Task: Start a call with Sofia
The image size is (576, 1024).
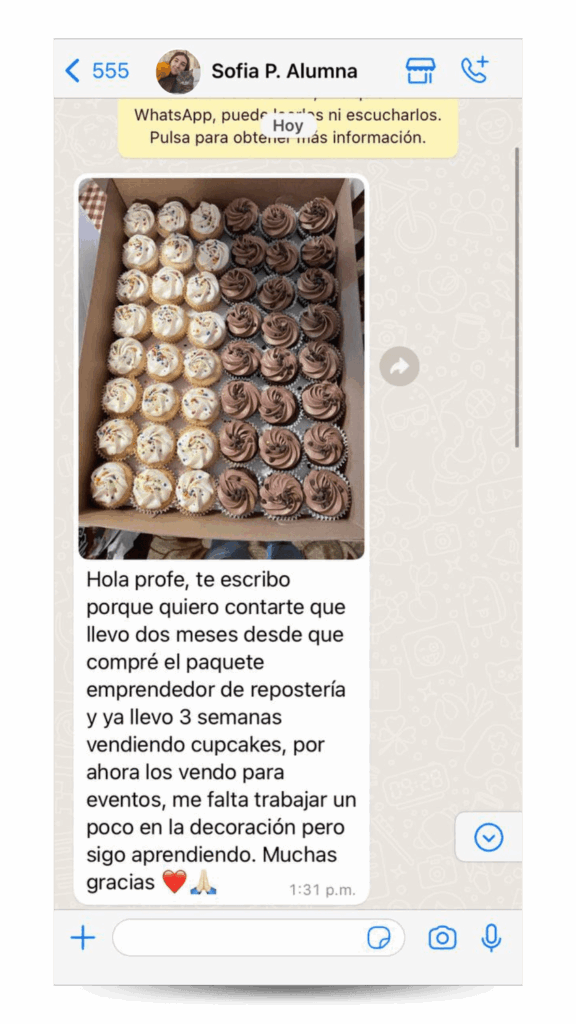Action: point(475,70)
